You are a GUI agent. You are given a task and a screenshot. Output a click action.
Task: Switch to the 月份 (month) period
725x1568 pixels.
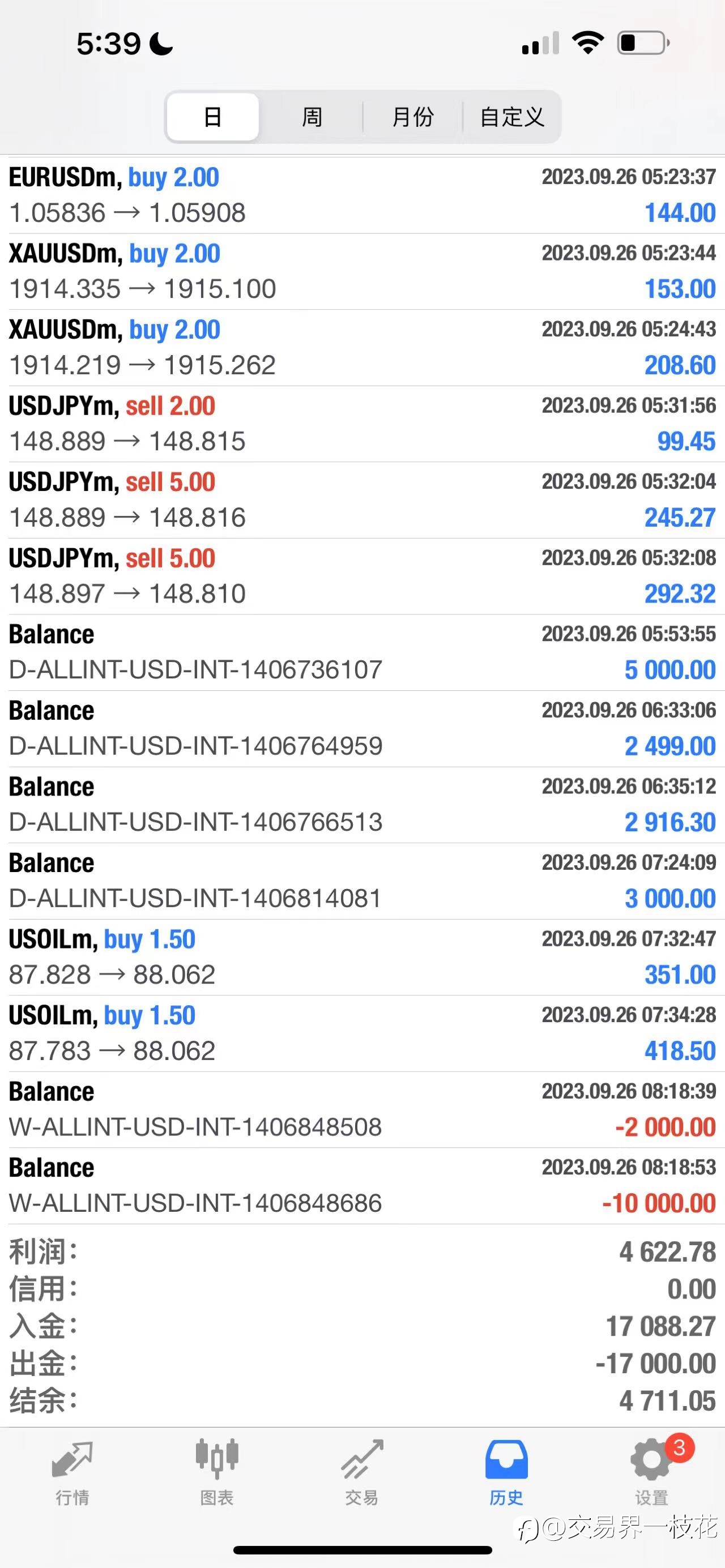[413, 117]
